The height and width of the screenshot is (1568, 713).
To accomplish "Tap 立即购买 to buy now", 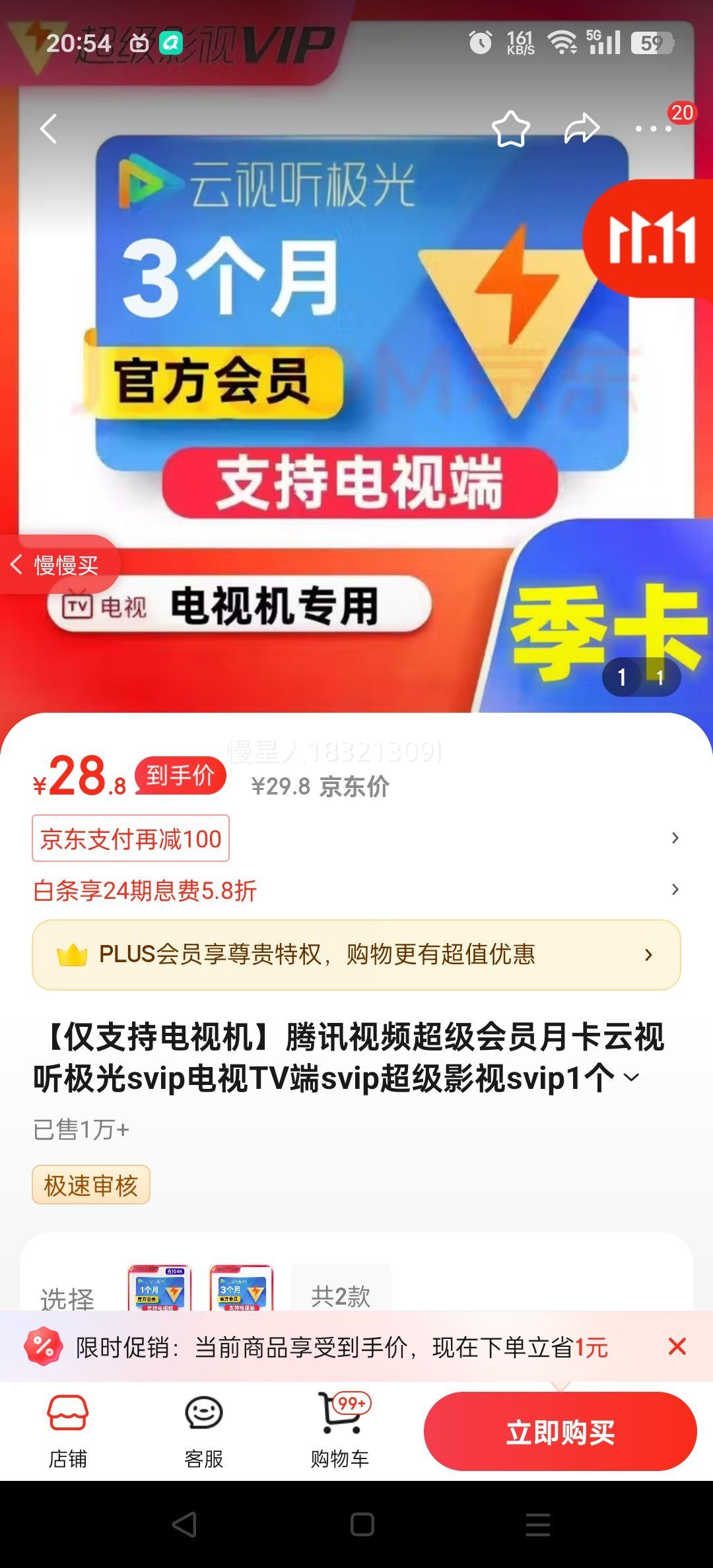I will point(560,1432).
